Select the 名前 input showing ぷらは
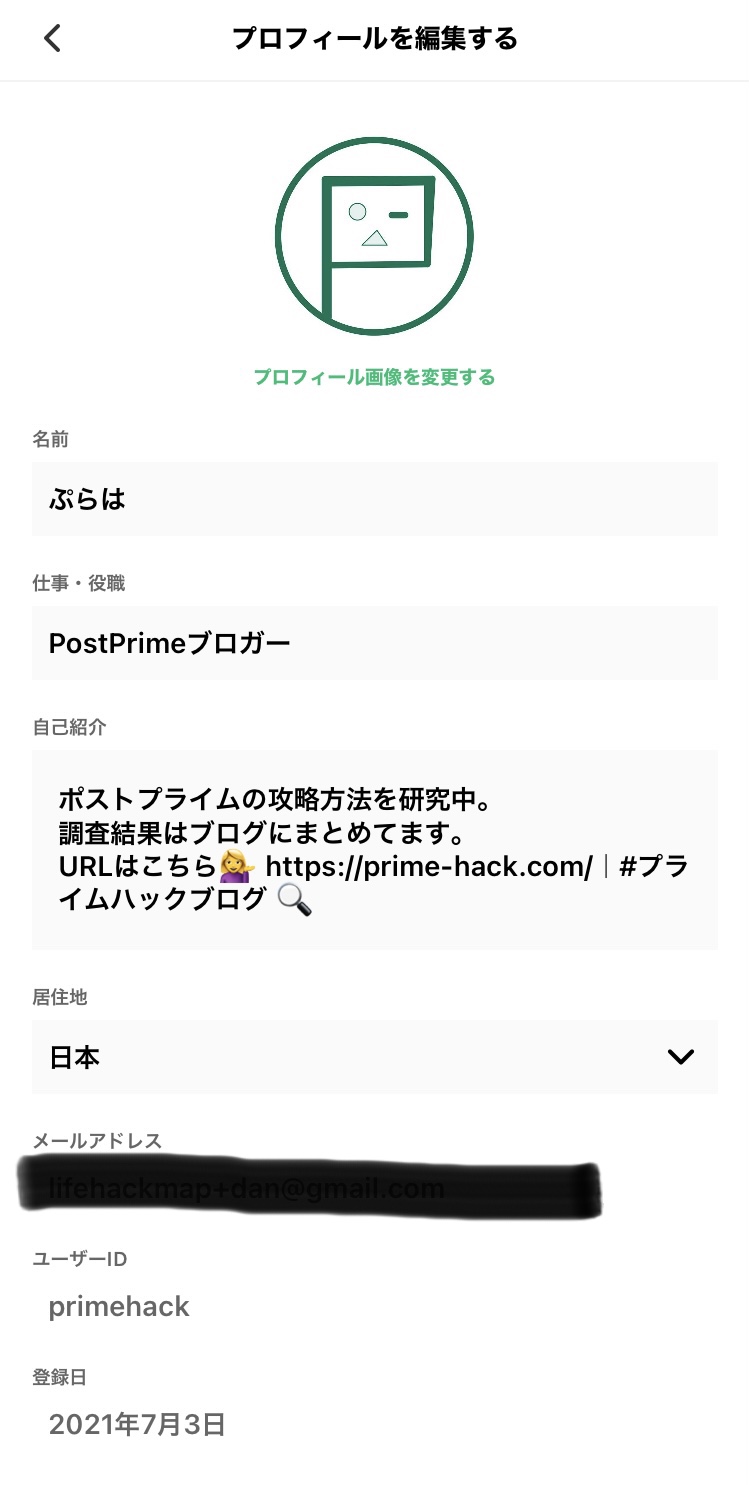The image size is (749, 1485). (x=375, y=499)
